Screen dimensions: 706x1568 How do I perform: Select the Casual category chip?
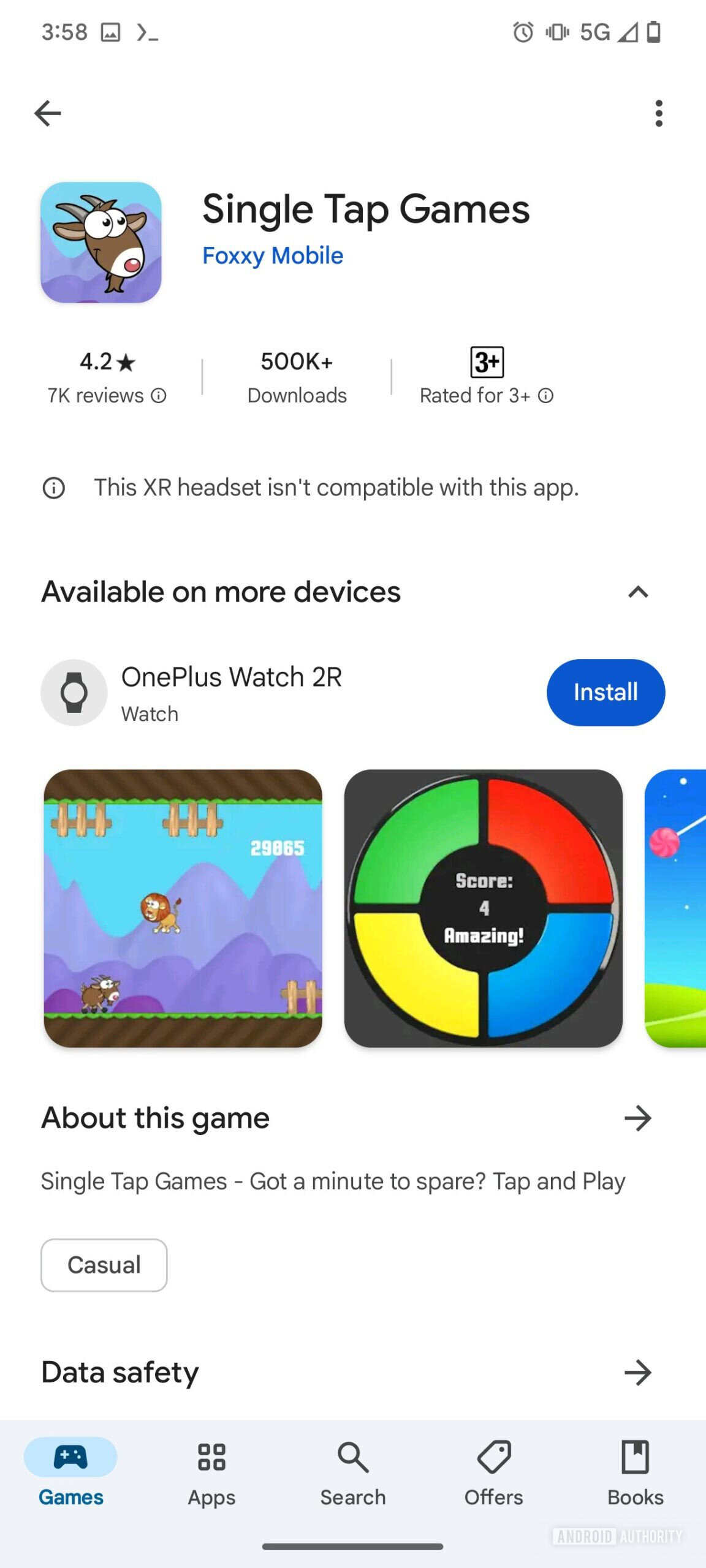(104, 1265)
